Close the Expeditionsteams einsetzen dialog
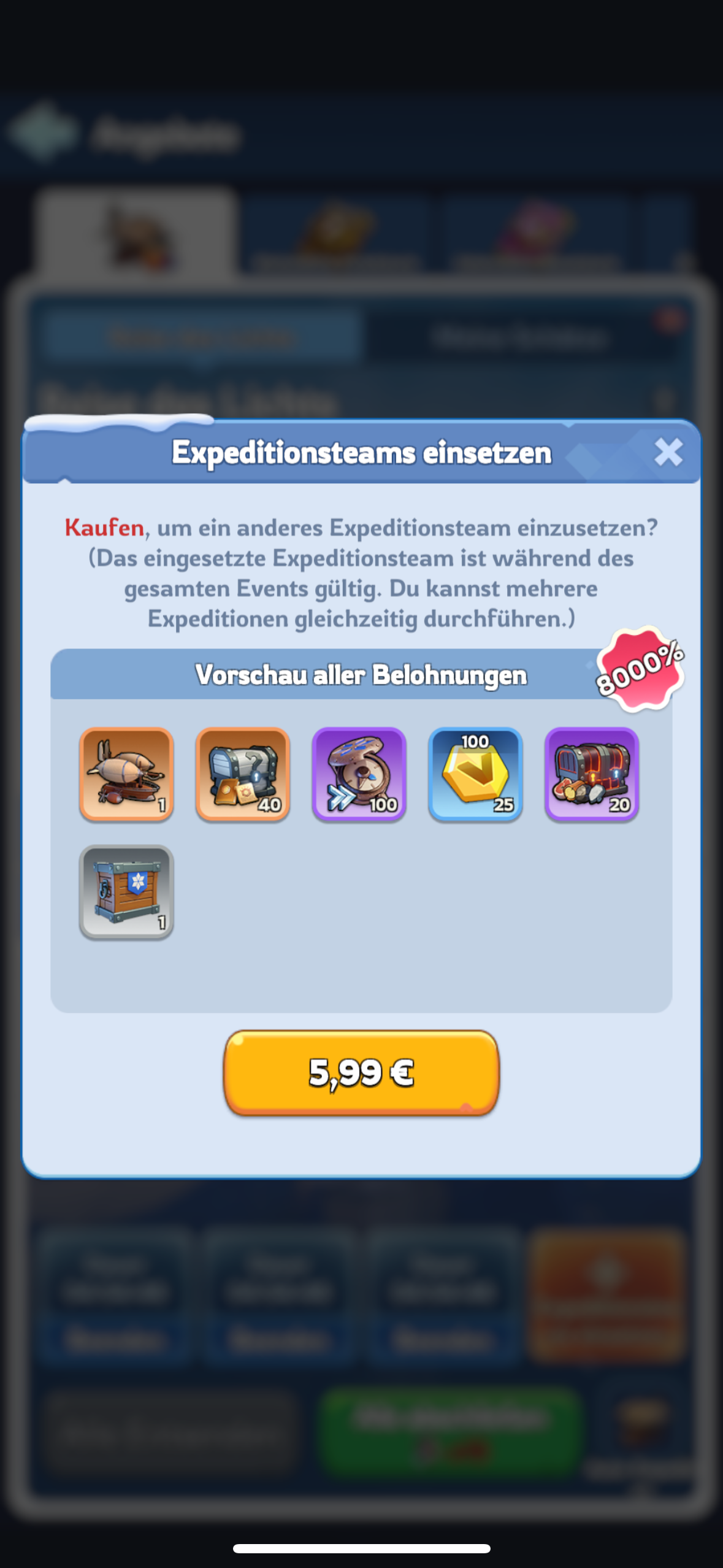The width and height of the screenshot is (723, 1568). tap(668, 453)
